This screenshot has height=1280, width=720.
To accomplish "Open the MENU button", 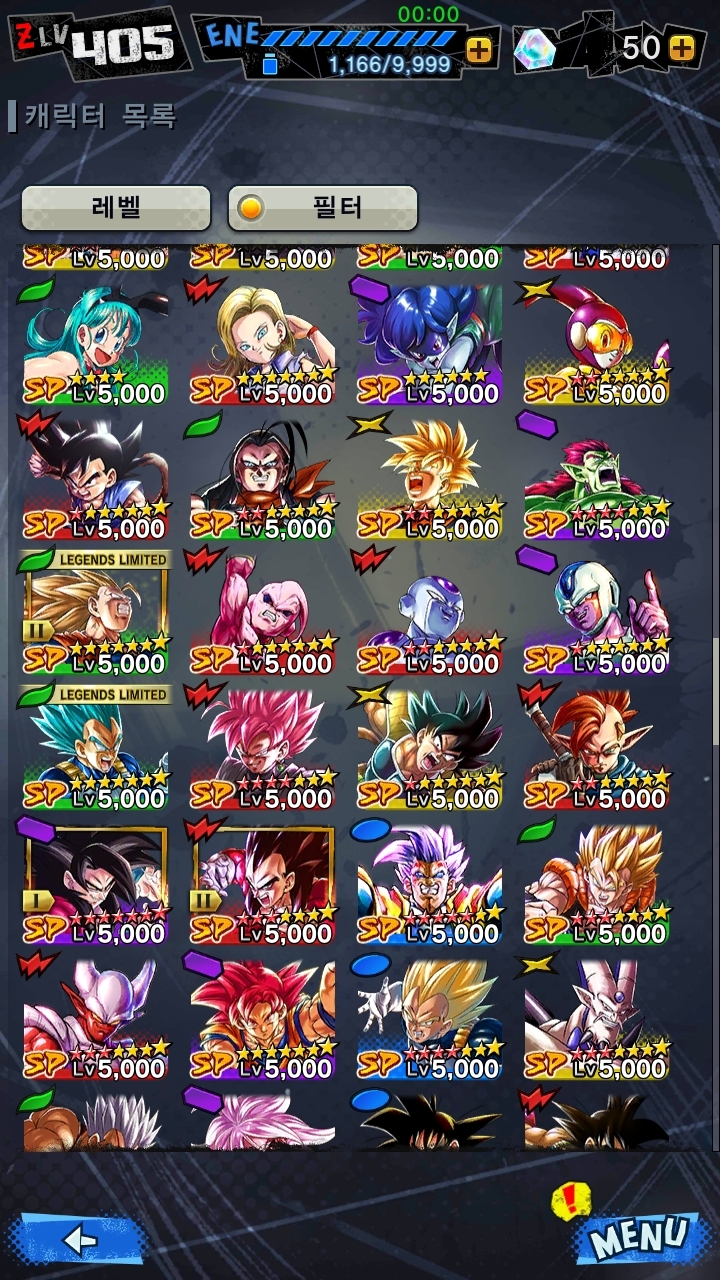I will (x=638, y=1239).
